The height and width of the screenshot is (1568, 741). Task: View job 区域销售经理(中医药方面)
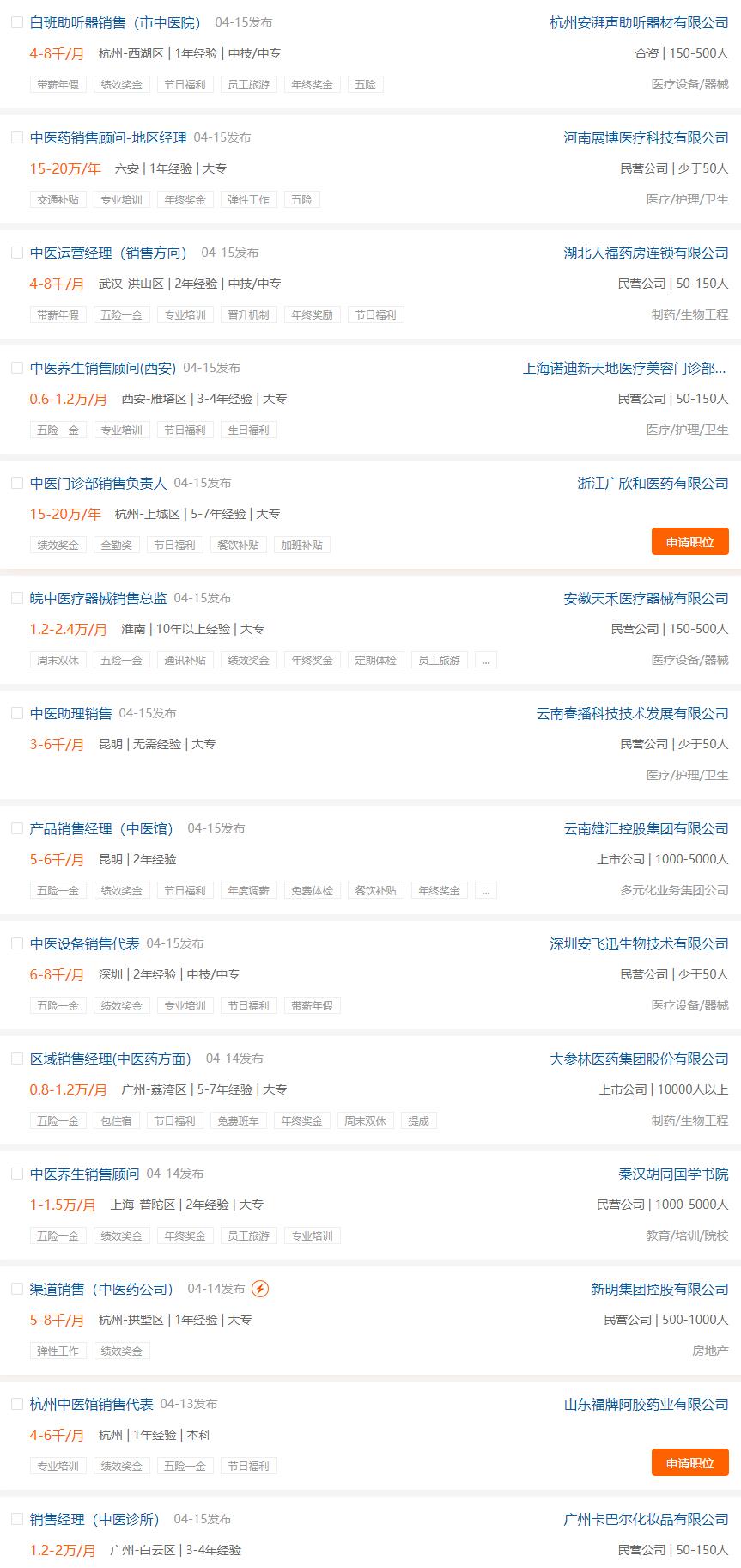[111, 1059]
